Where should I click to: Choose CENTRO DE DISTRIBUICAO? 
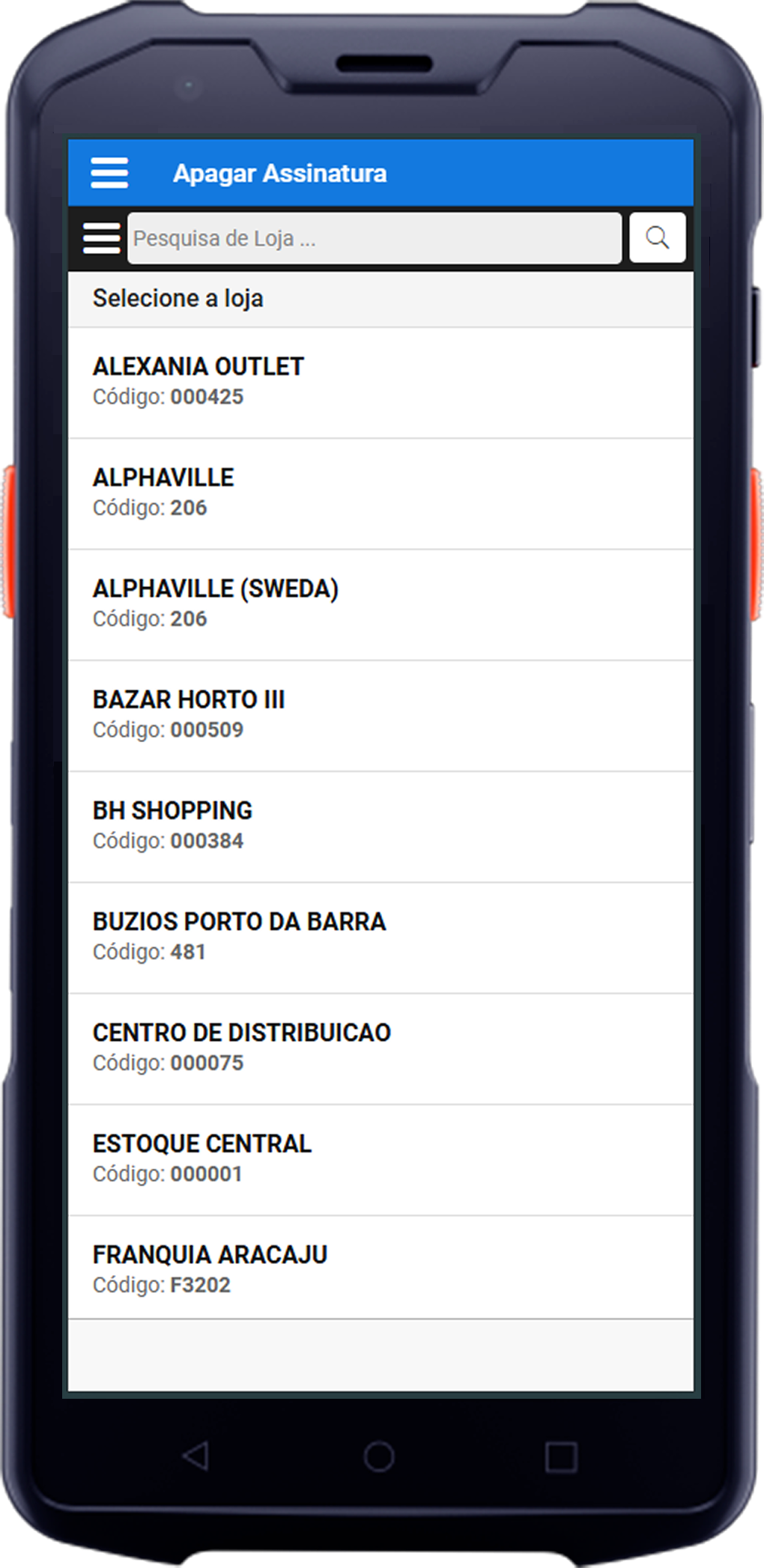click(381, 1048)
